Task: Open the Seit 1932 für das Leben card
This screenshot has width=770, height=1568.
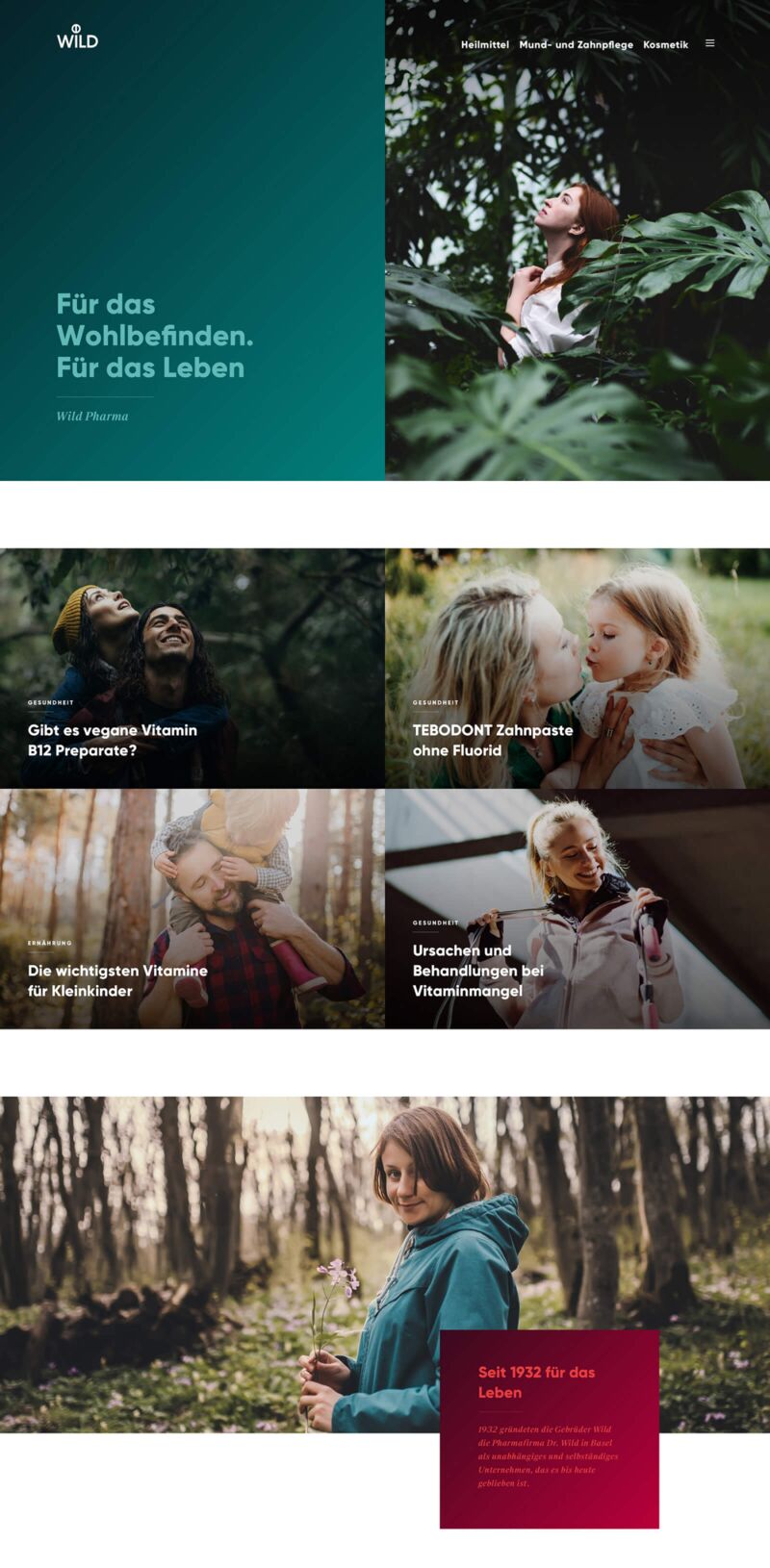Action: 536,1382
